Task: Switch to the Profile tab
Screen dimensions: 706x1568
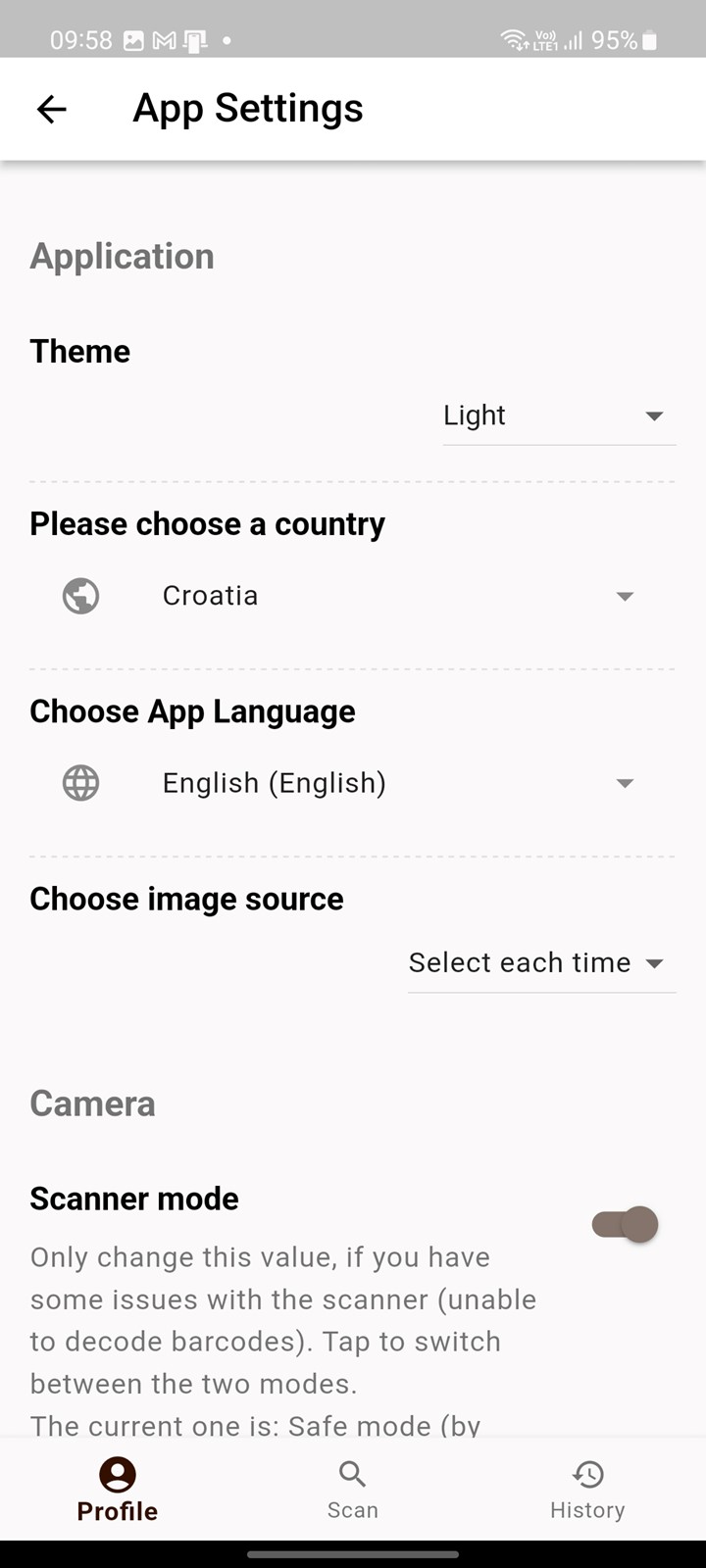Action: [118, 1490]
